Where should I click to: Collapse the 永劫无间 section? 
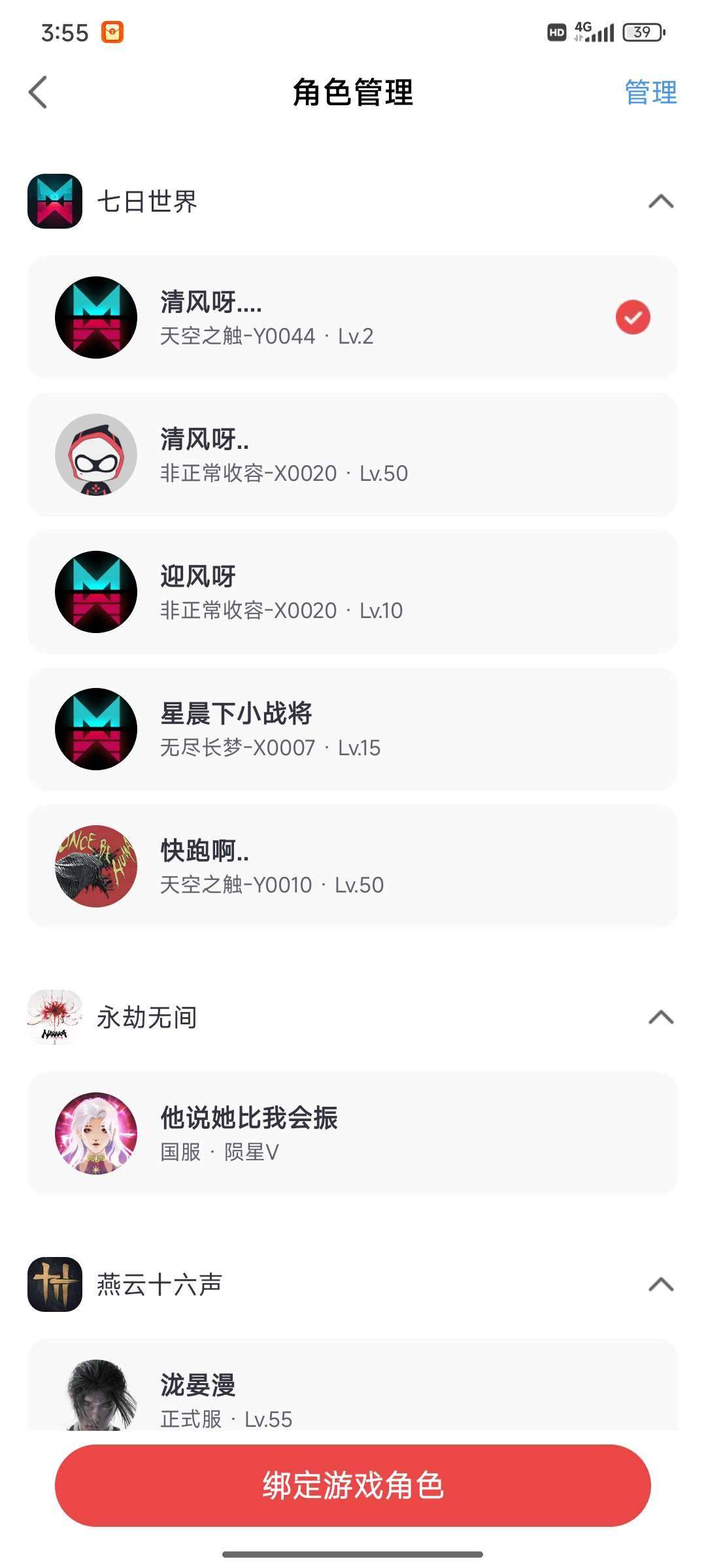pos(662,1016)
